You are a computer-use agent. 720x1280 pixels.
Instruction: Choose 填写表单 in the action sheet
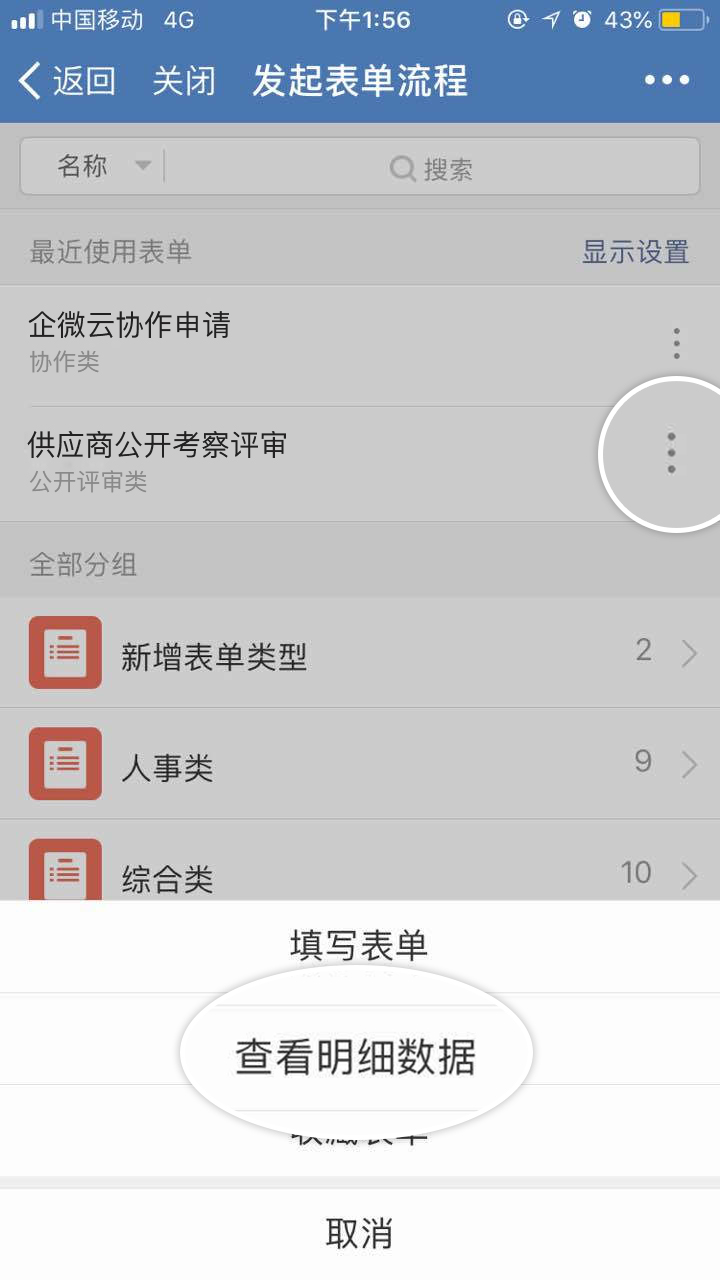click(360, 946)
